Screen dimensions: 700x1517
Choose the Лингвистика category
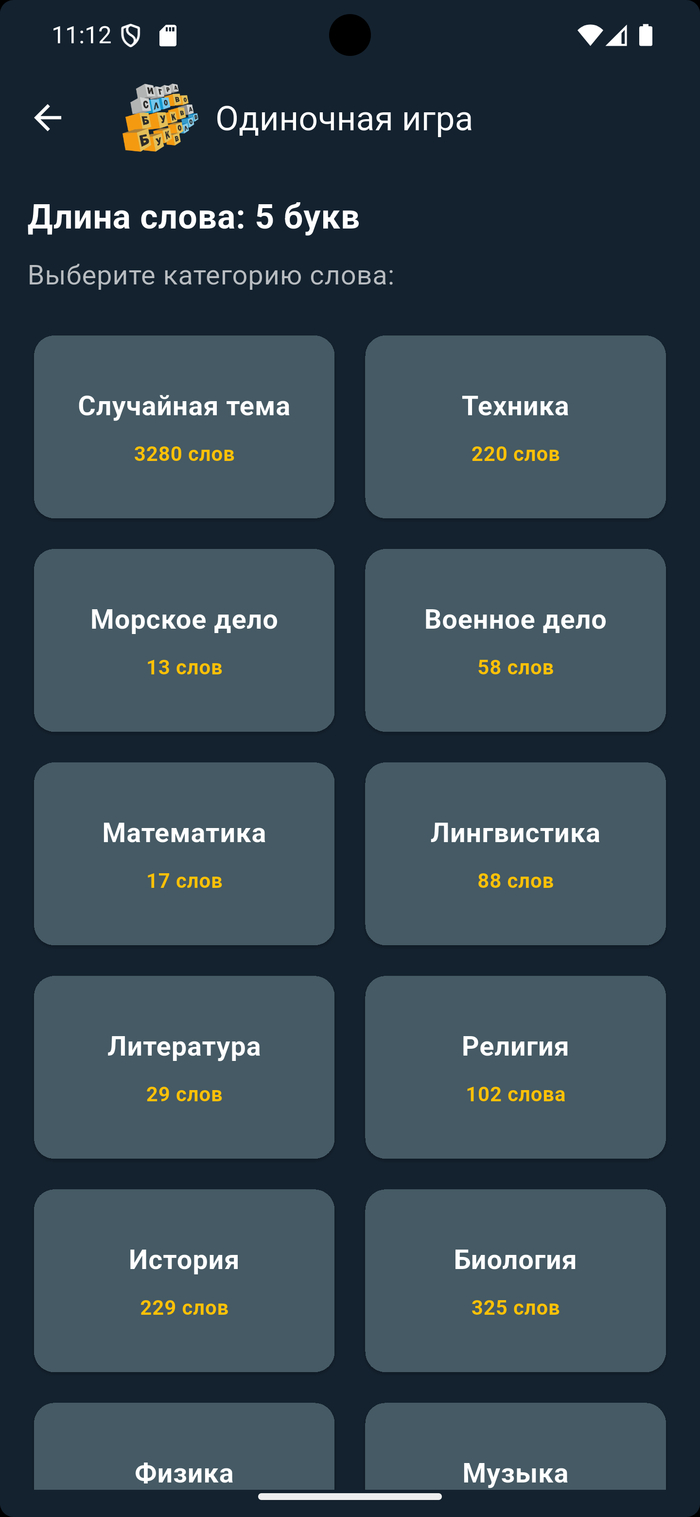click(515, 853)
